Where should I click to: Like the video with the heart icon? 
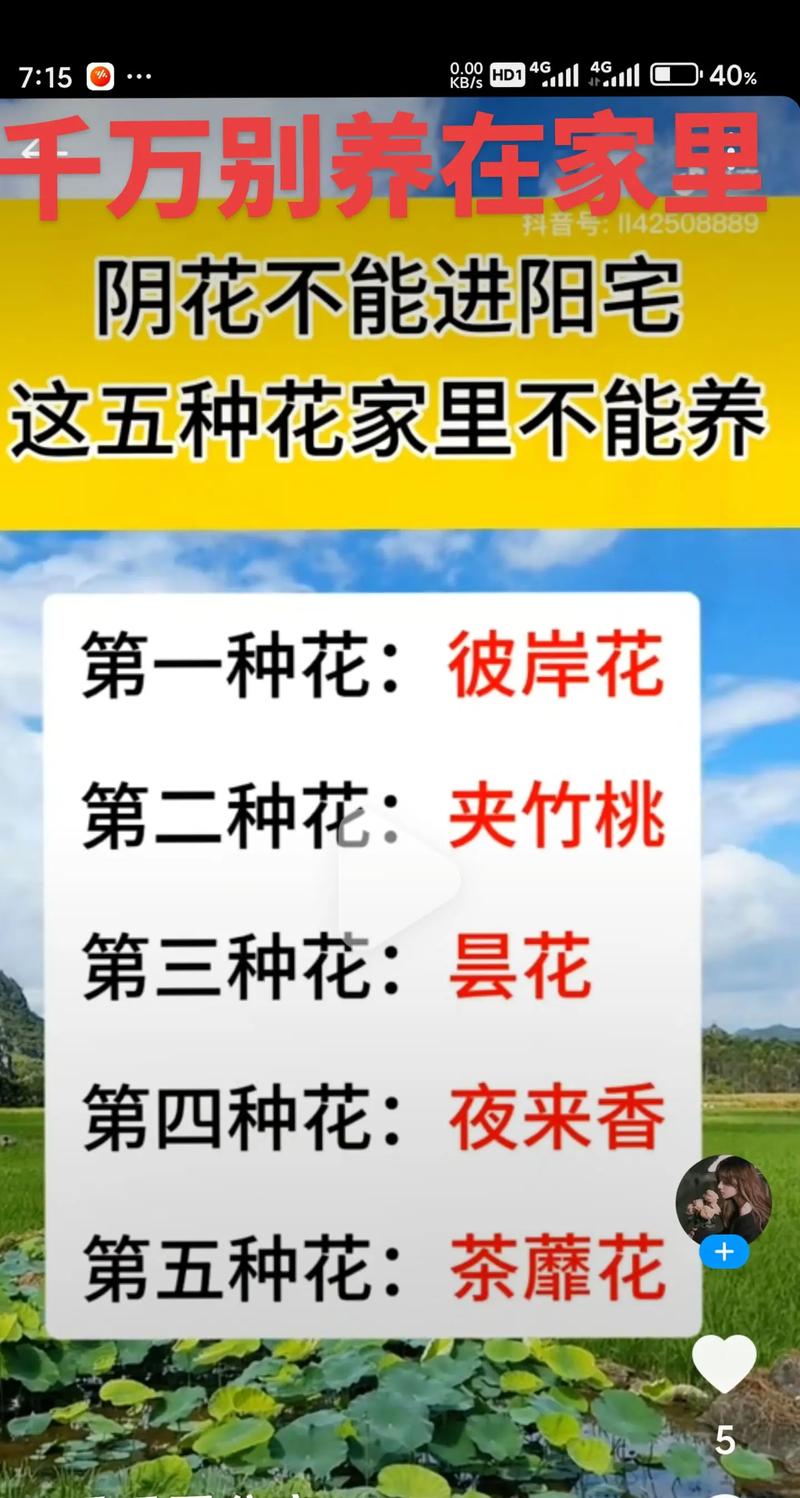tap(724, 1364)
